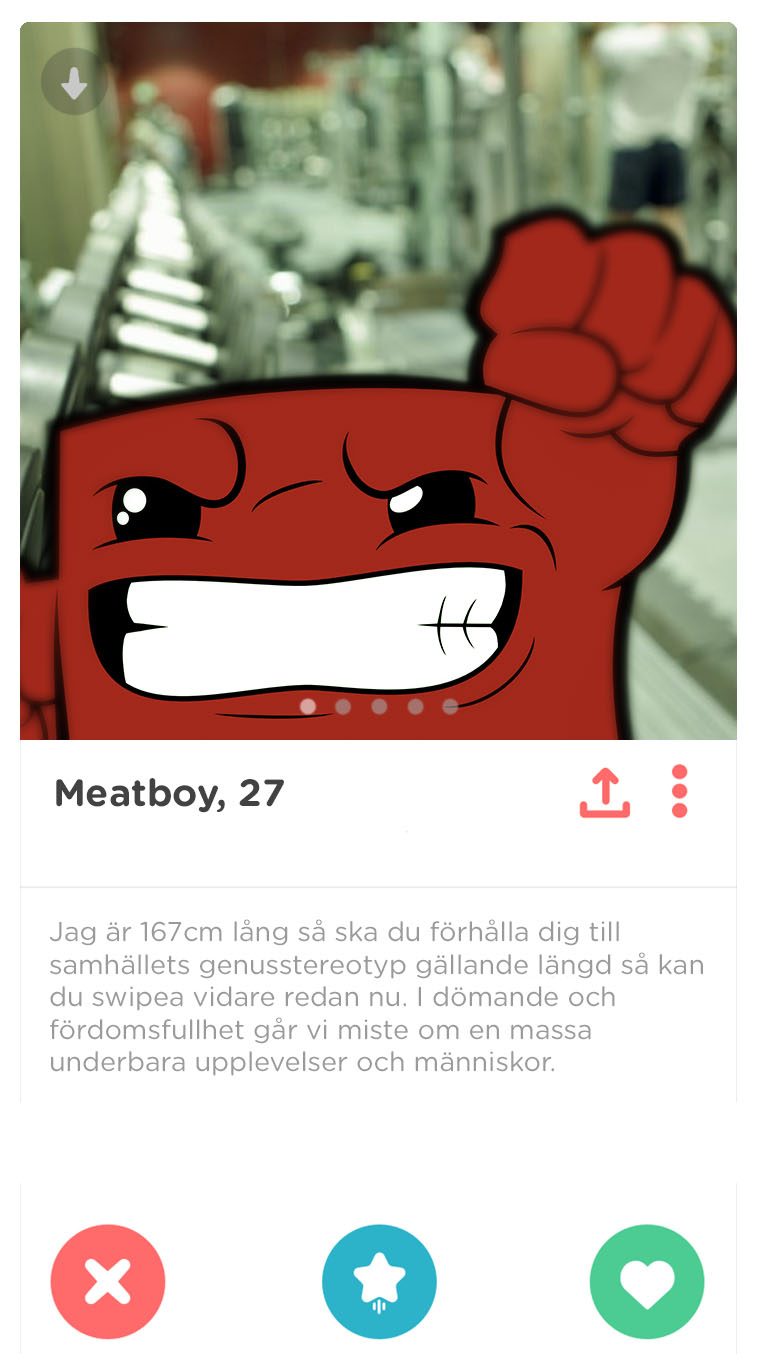Open the three-dot overflow menu
This screenshot has width=761, height=1354.
(680, 792)
